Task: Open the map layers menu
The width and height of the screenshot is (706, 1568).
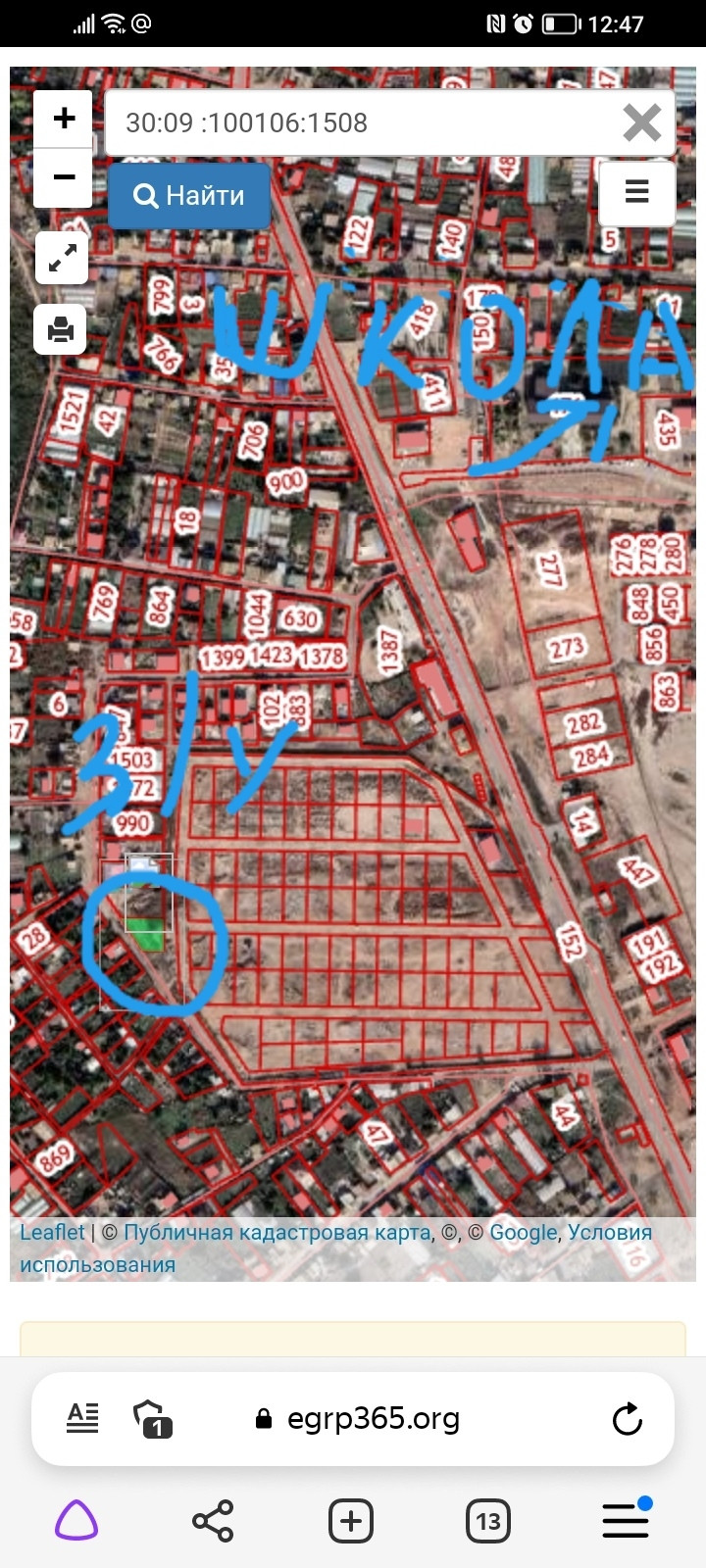Action: tap(636, 192)
